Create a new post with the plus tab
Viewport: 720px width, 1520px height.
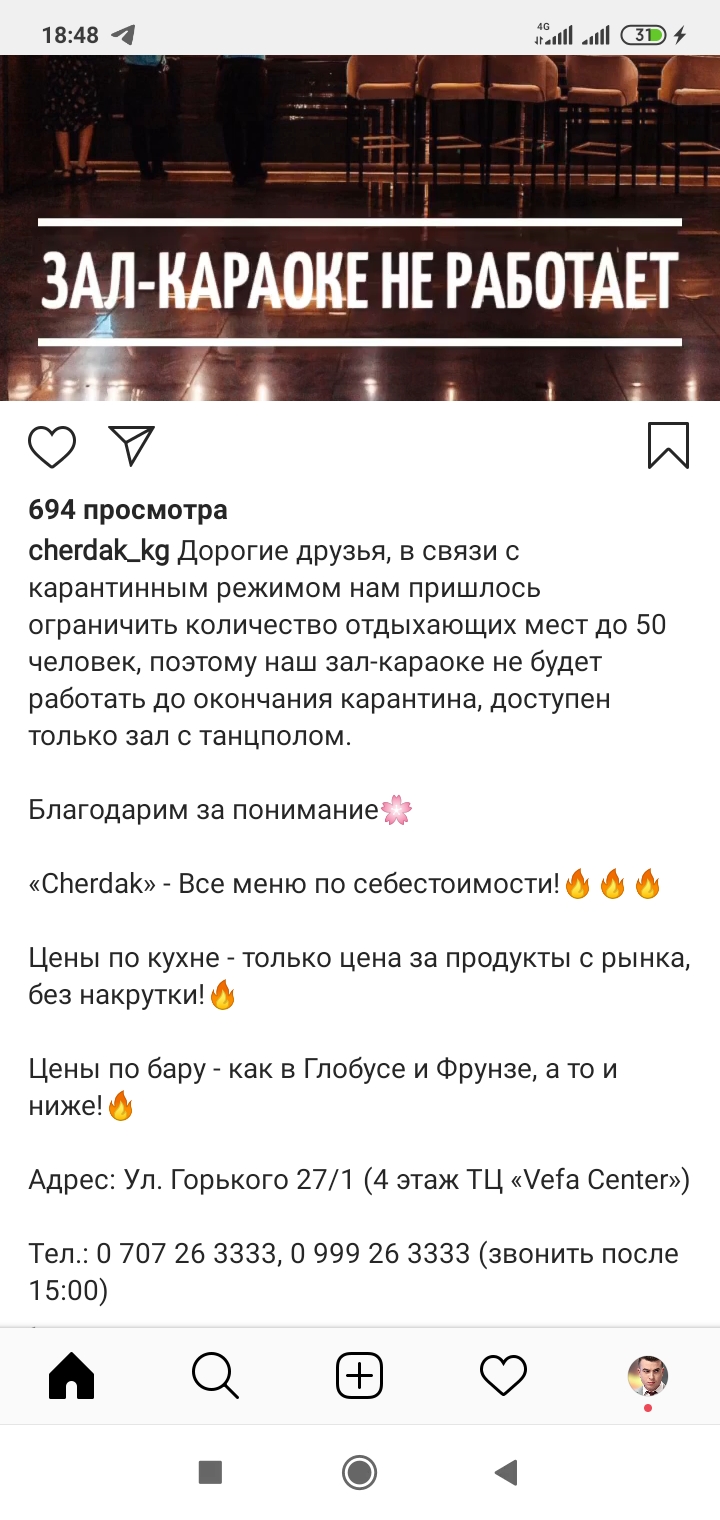click(359, 1377)
